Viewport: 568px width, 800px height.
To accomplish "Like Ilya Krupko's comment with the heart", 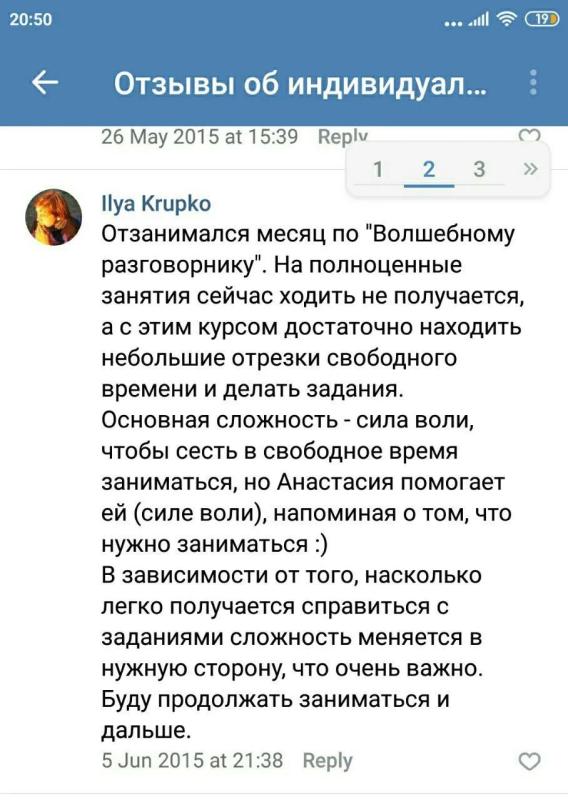I will pos(529,761).
